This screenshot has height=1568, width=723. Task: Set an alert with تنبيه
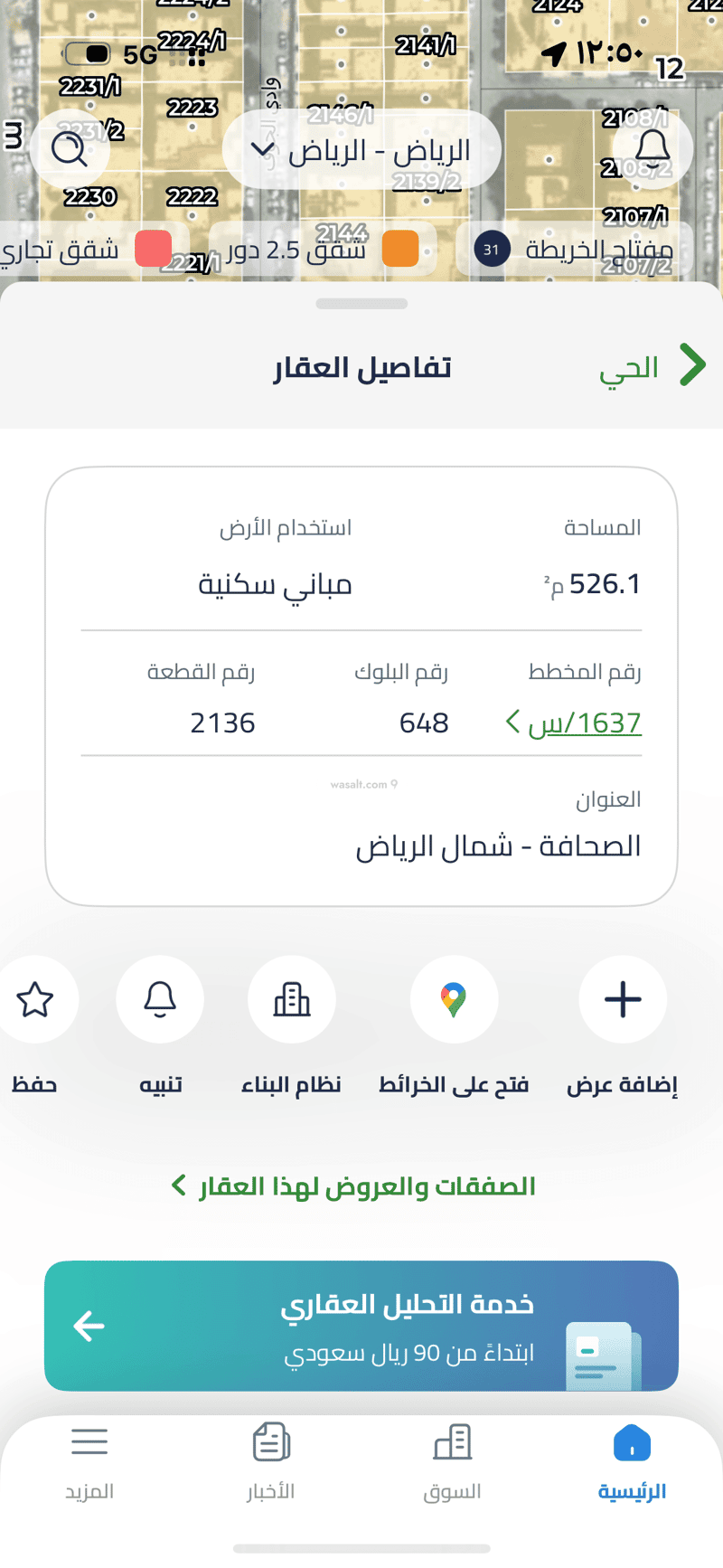click(x=160, y=1000)
